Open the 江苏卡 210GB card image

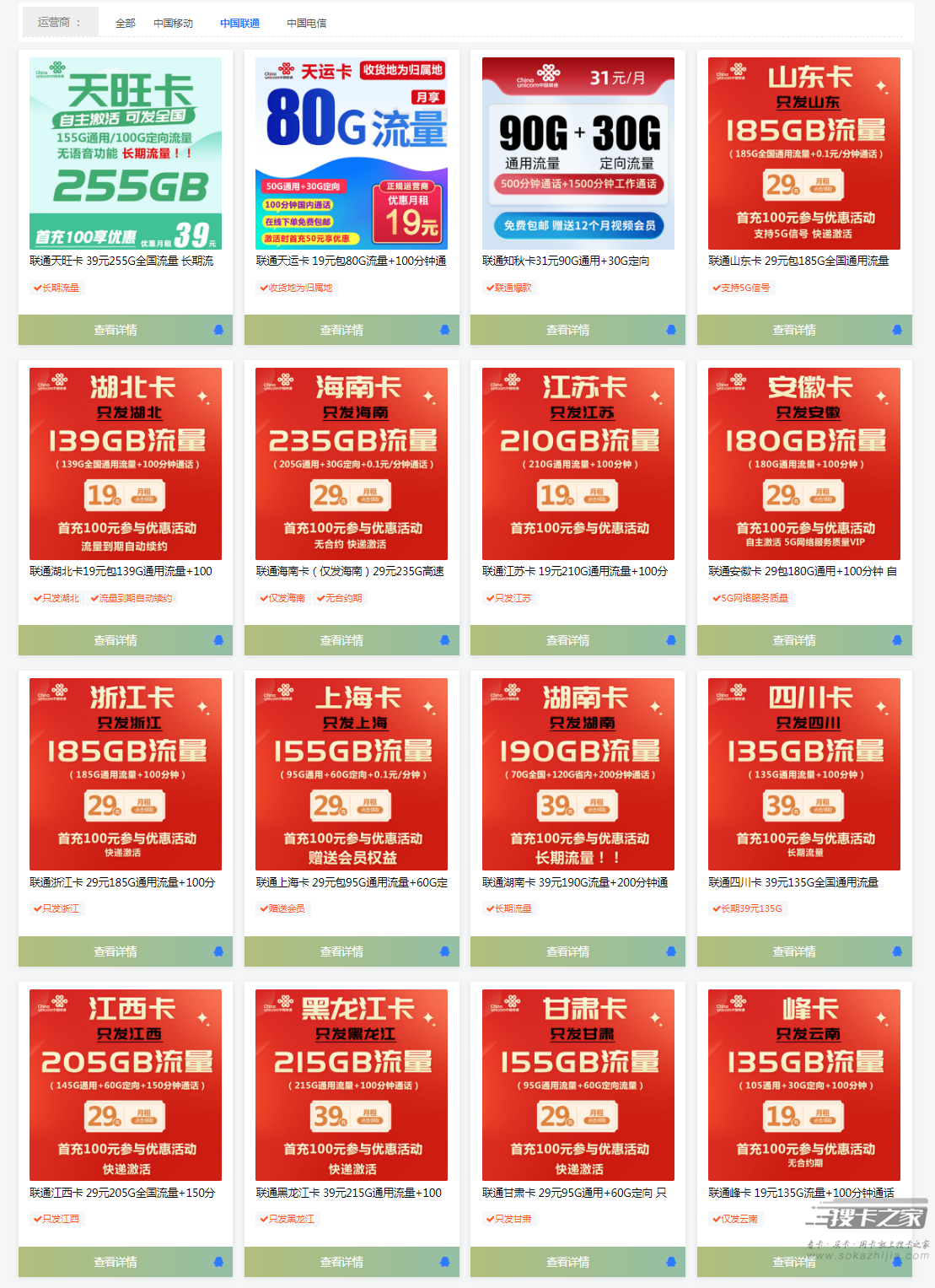[x=578, y=464]
